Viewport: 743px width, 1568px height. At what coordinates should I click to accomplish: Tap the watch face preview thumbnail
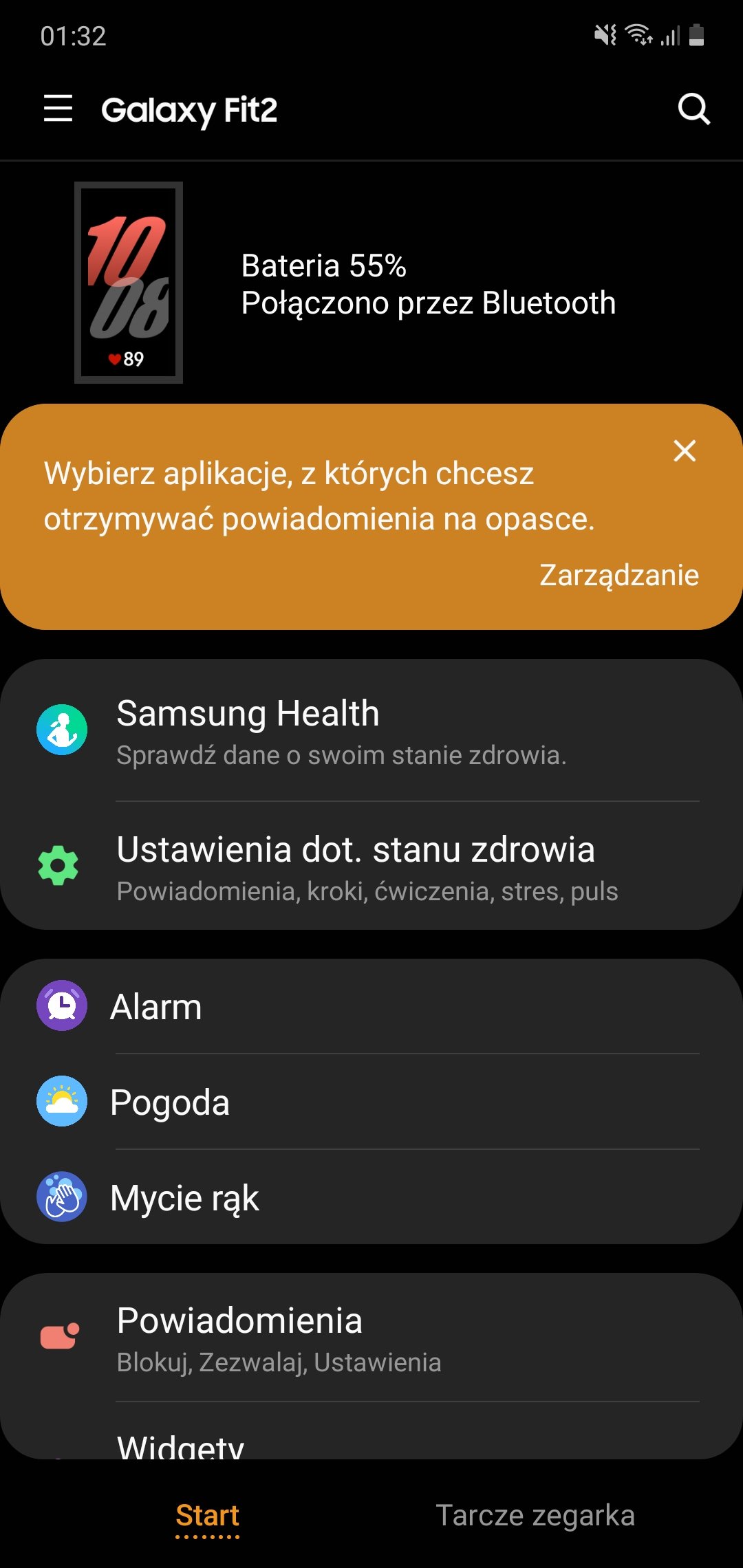coord(129,283)
